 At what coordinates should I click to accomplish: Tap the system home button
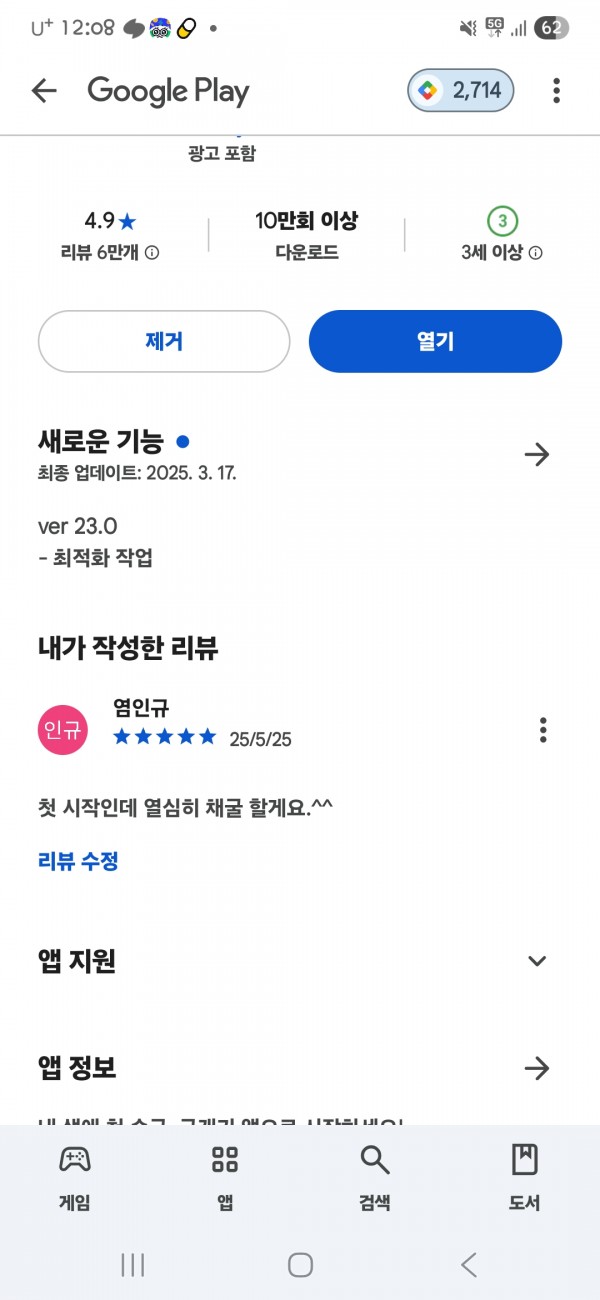(x=300, y=1265)
